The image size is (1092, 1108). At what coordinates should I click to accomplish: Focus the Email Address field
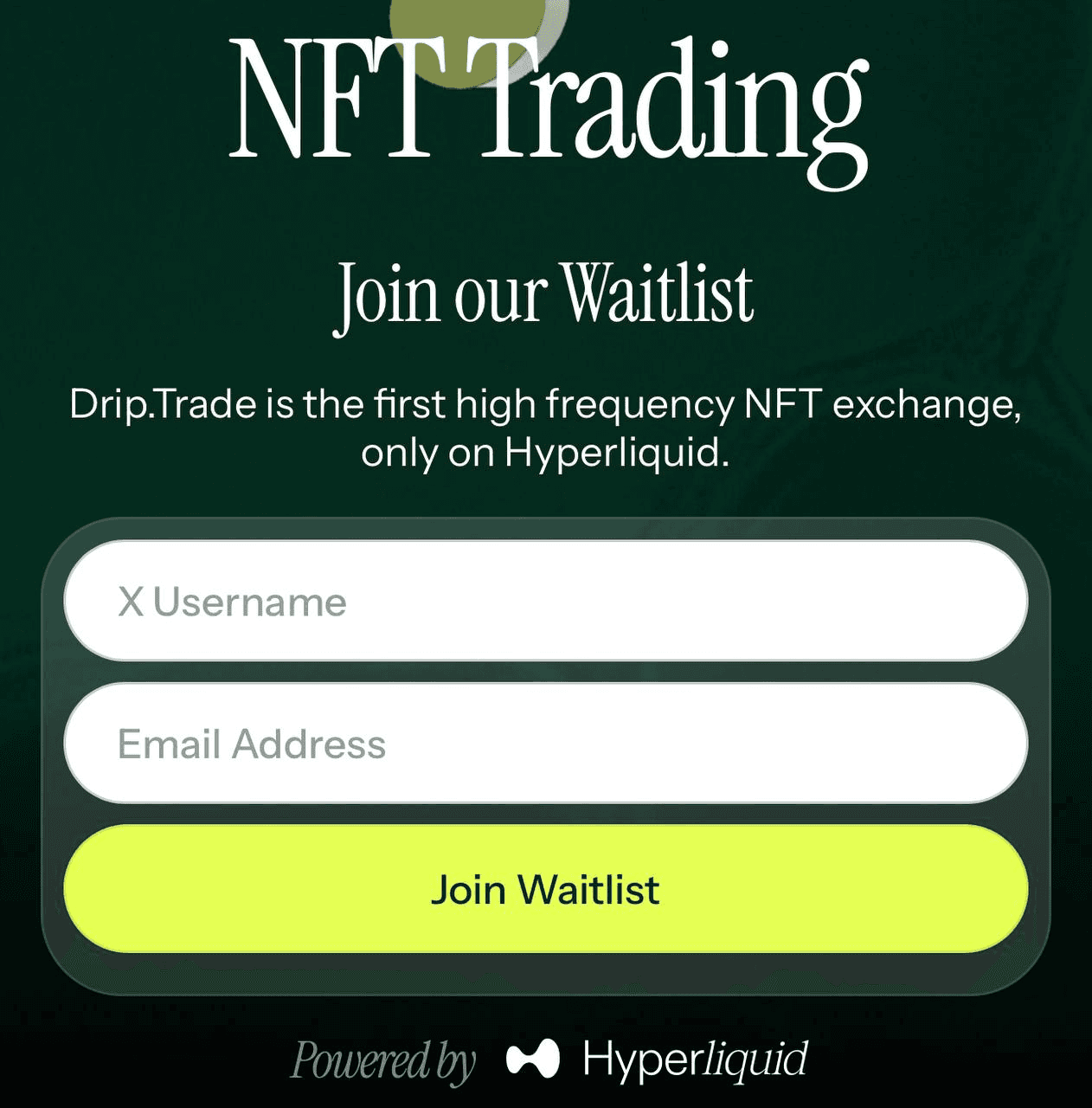coord(545,744)
